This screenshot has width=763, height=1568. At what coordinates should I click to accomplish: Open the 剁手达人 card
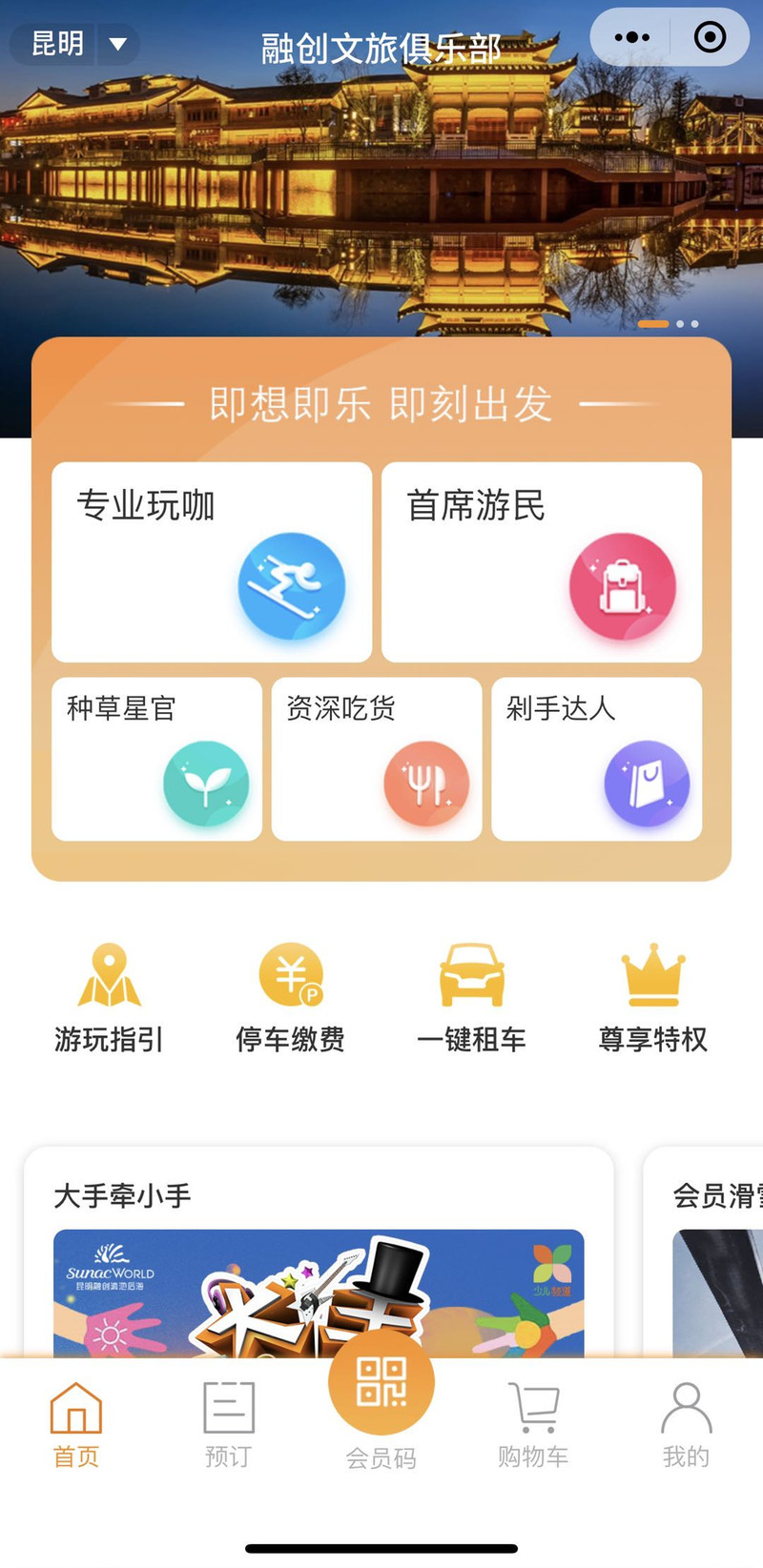(597, 759)
